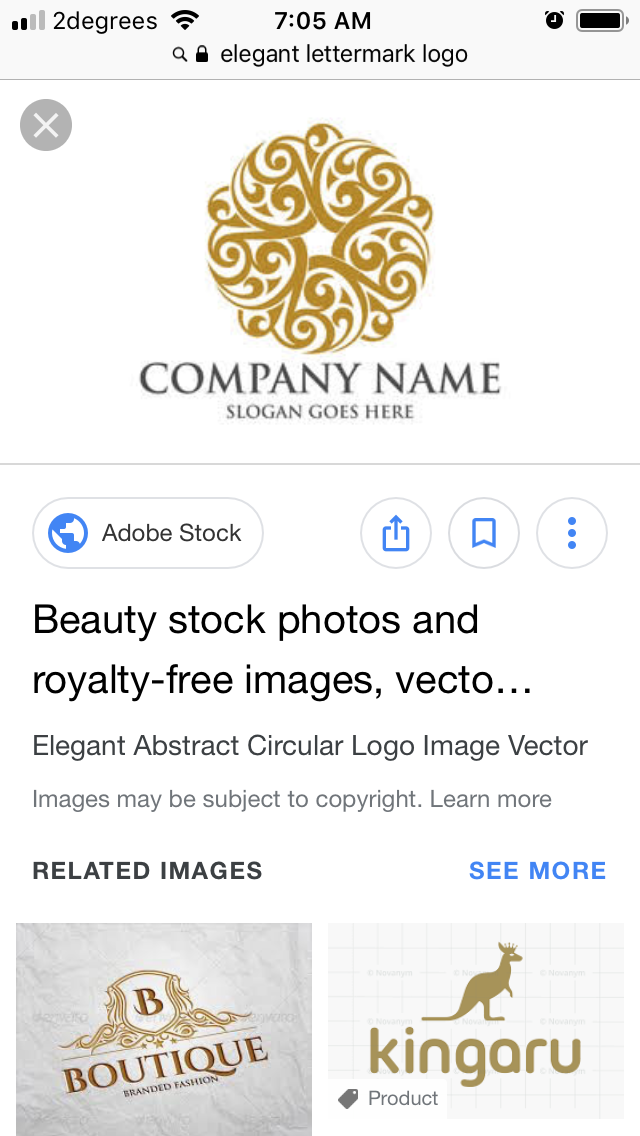Open the Boutique related image

click(164, 1028)
